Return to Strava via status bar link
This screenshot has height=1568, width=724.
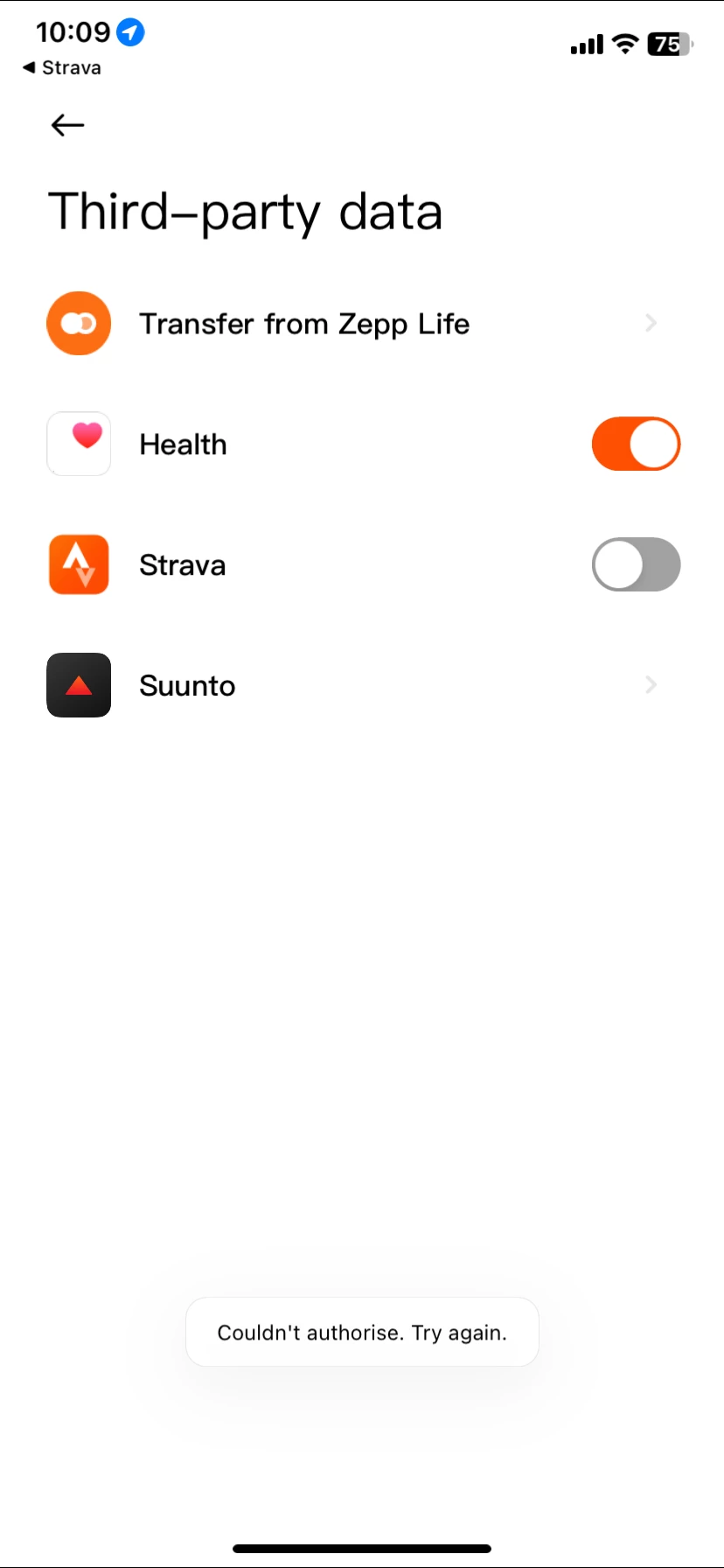coord(61,67)
